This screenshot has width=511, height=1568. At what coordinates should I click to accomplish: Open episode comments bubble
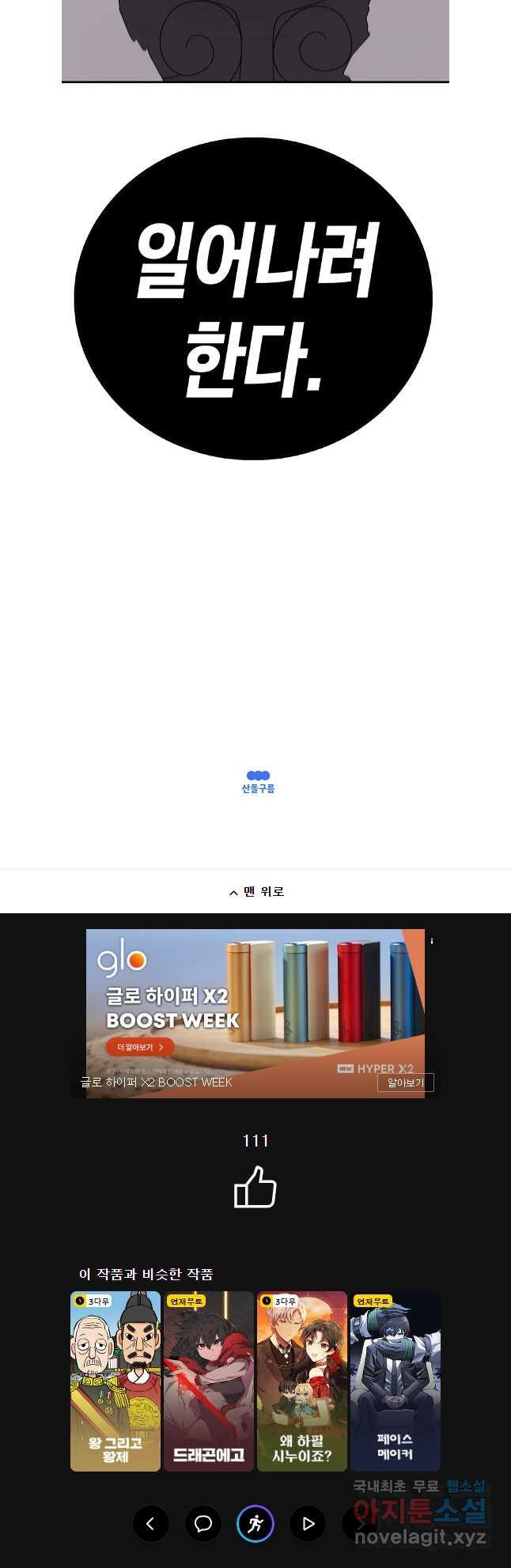[x=203, y=1523]
